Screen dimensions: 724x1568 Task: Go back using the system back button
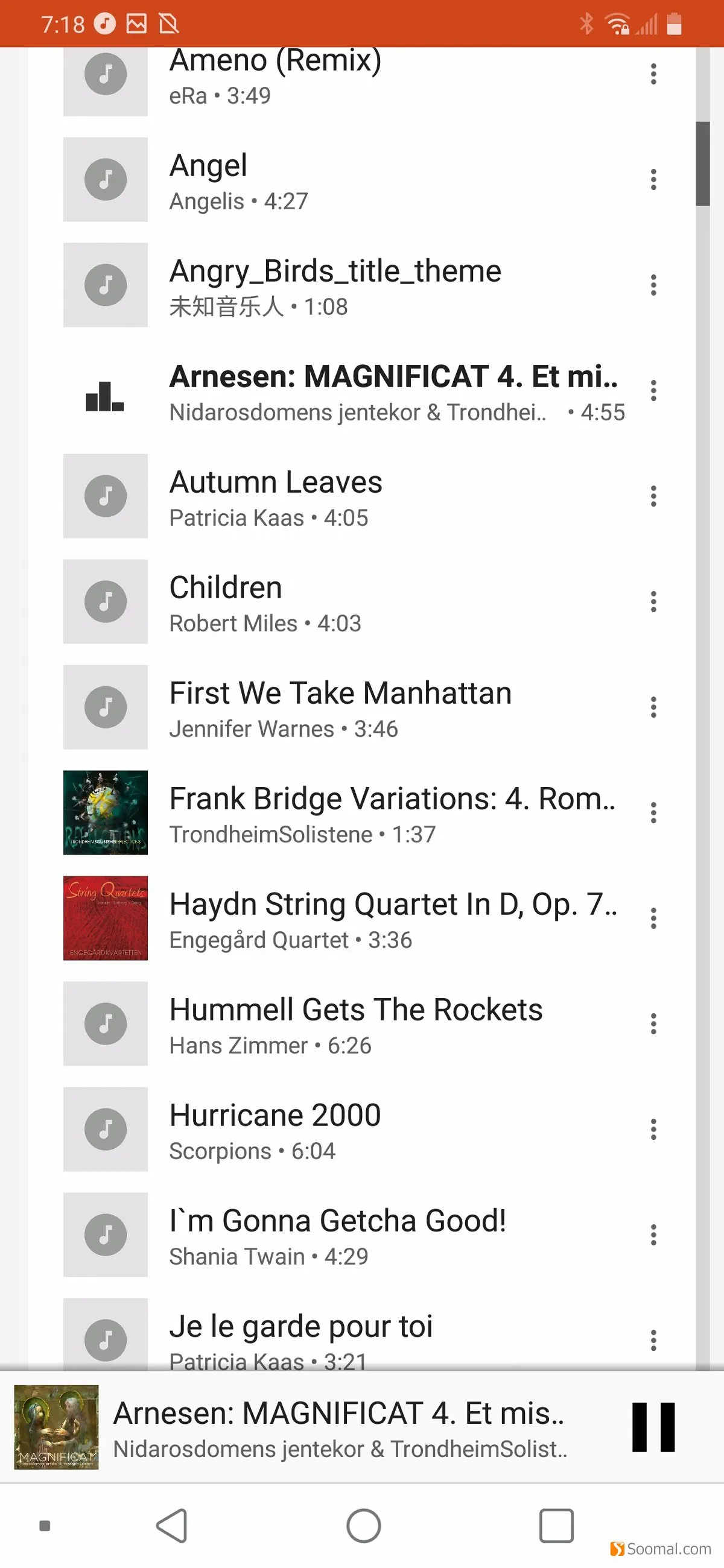coord(173,1525)
